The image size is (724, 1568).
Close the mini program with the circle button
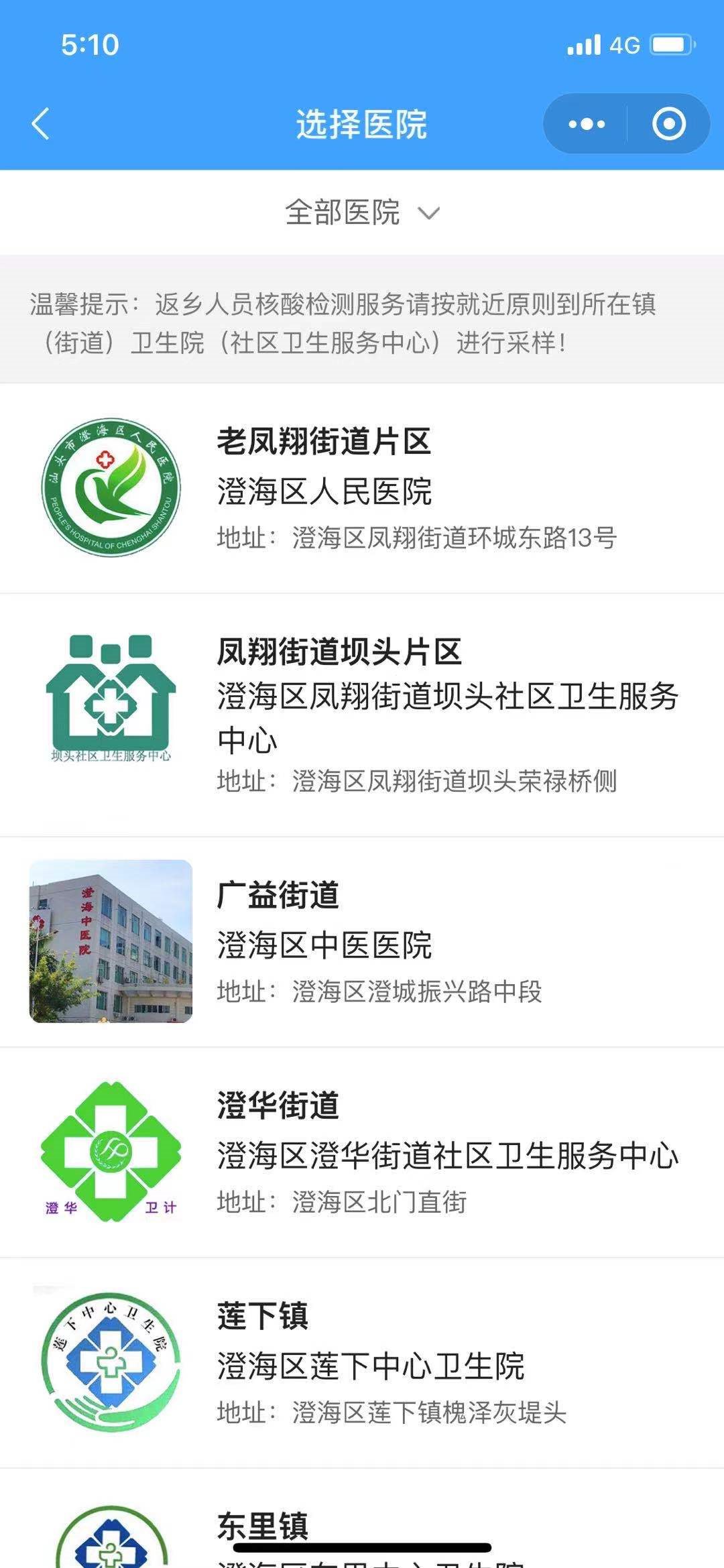click(668, 124)
